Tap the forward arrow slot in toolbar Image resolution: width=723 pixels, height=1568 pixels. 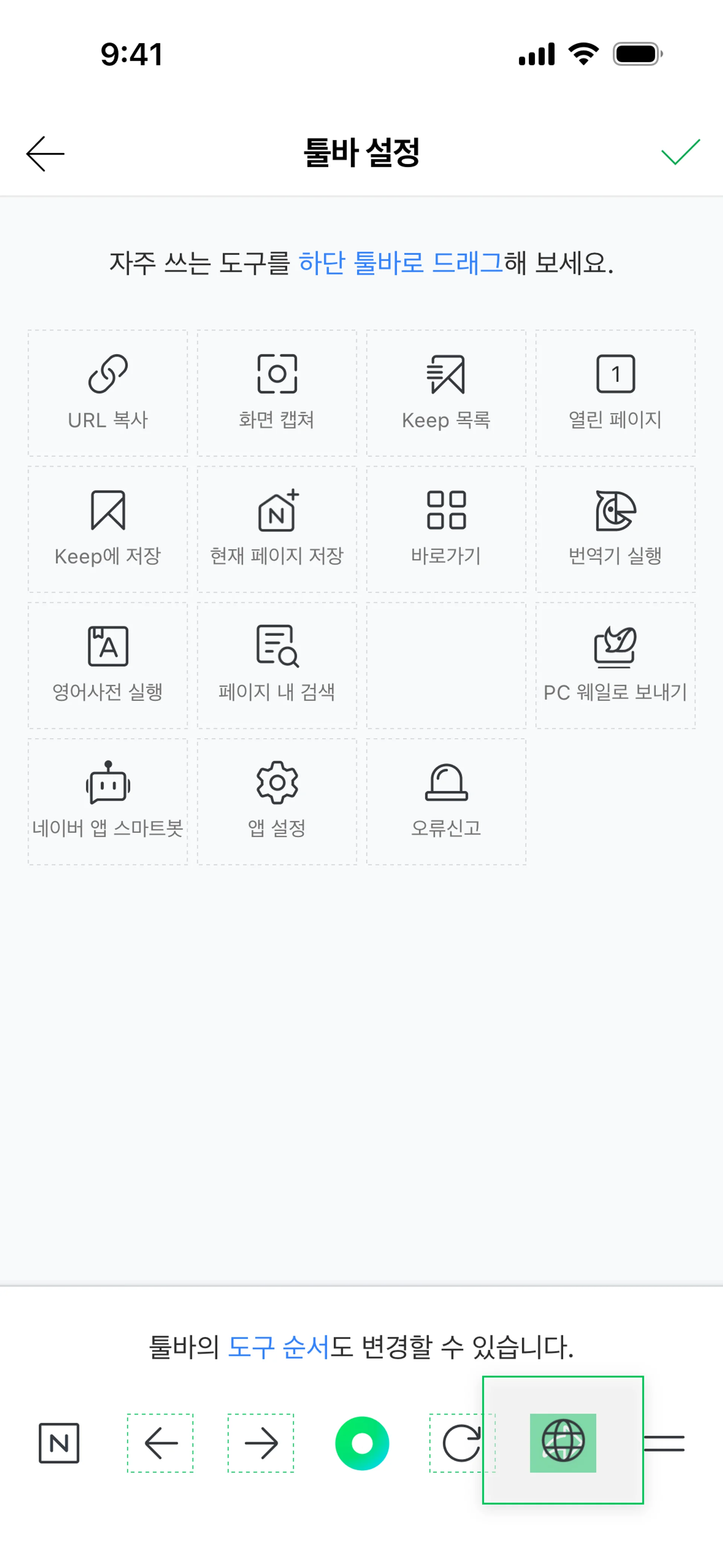tap(261, 1443)
